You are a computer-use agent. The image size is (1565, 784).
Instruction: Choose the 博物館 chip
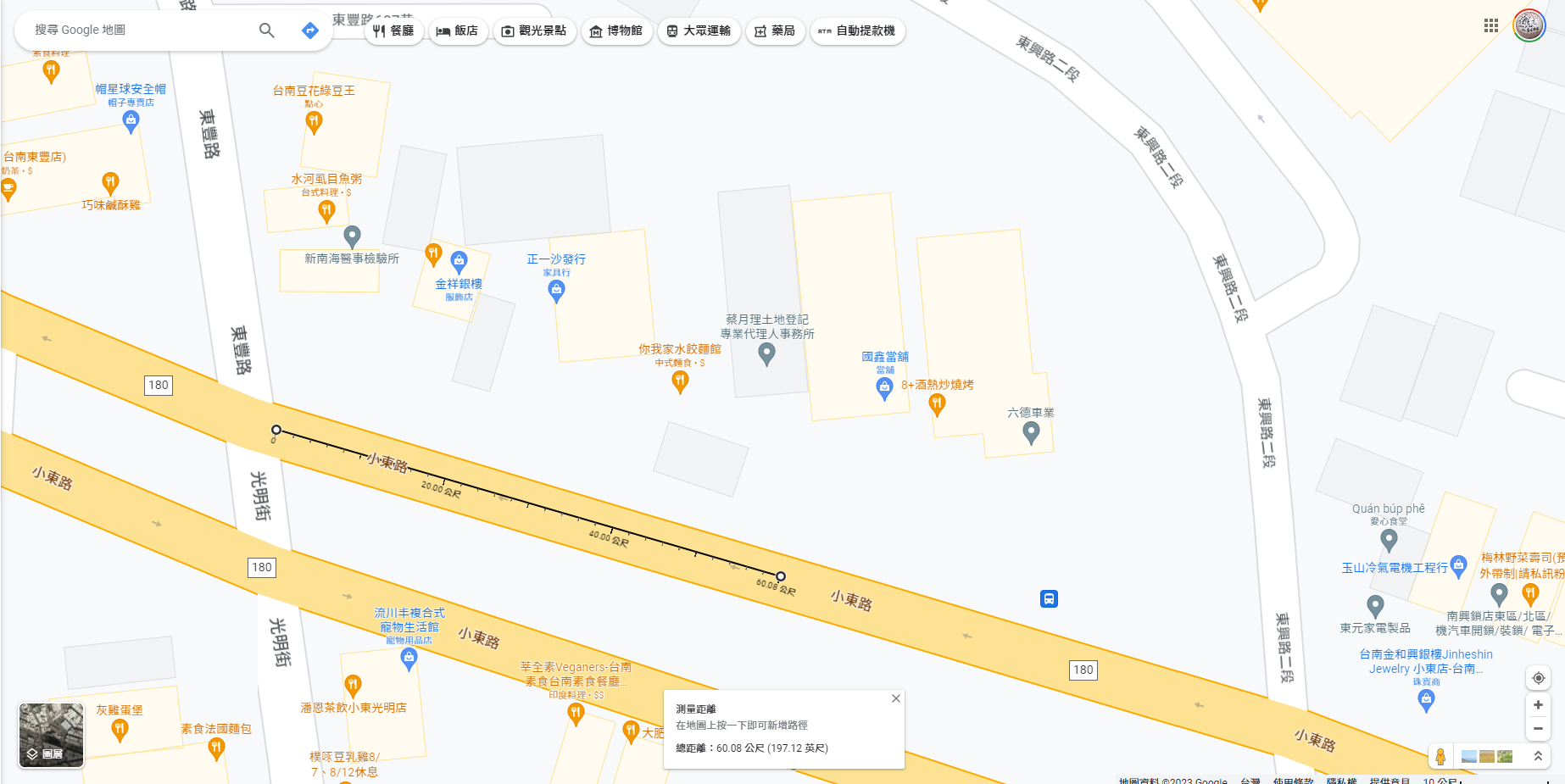[616, 31]
